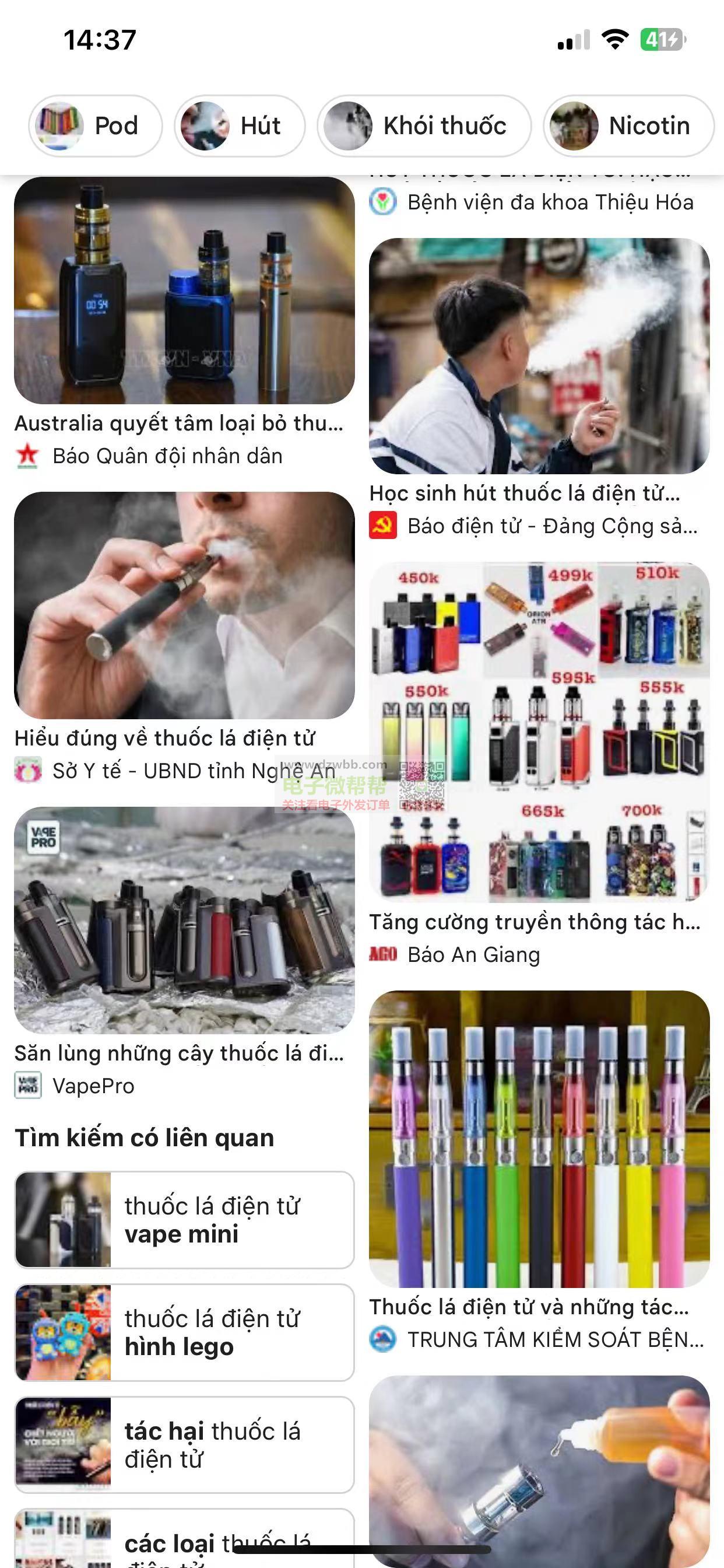The image size is (724, 1568).
Task: Apply the Nicotin filter chip
Action: click(x=628, y=126)
